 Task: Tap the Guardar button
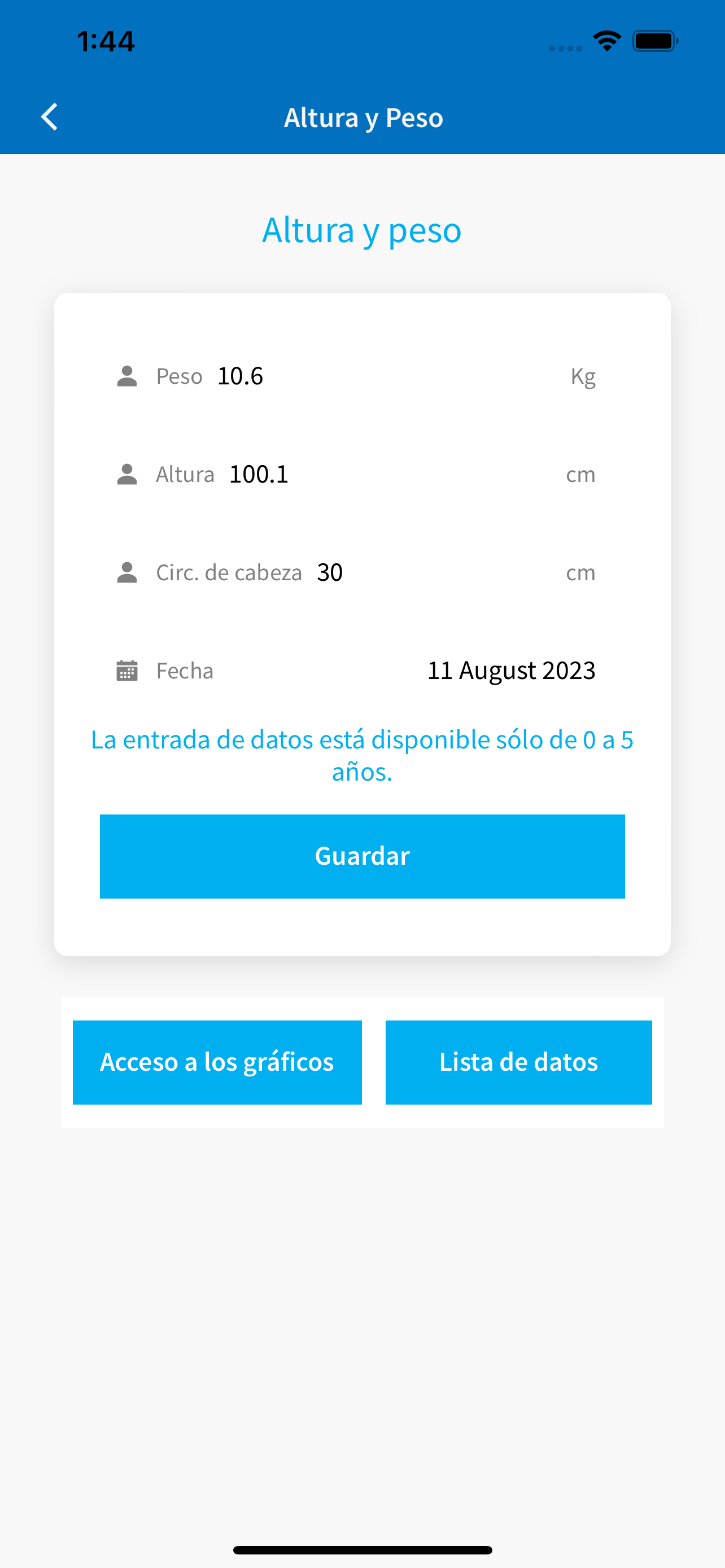[362, 856]
